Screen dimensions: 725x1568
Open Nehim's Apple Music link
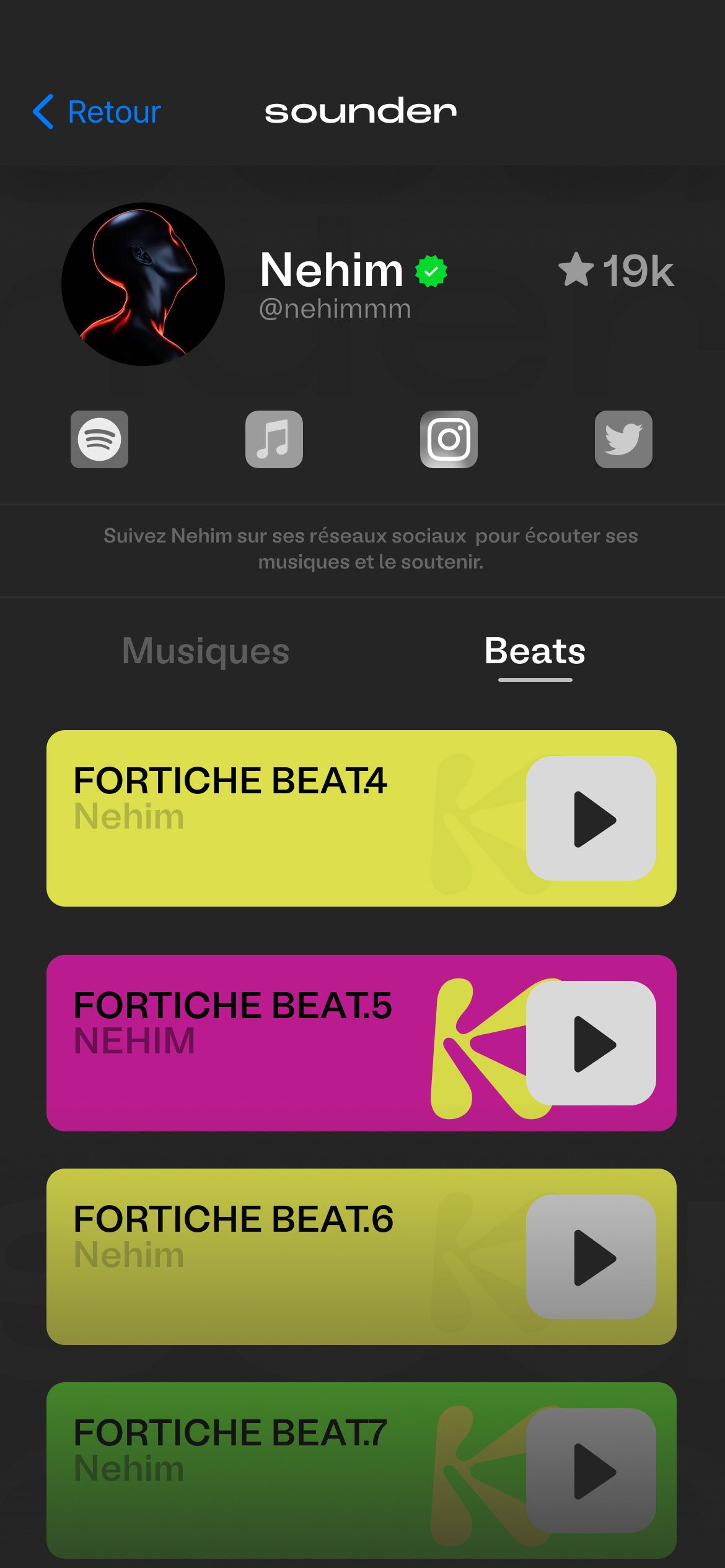coord(274,439)
